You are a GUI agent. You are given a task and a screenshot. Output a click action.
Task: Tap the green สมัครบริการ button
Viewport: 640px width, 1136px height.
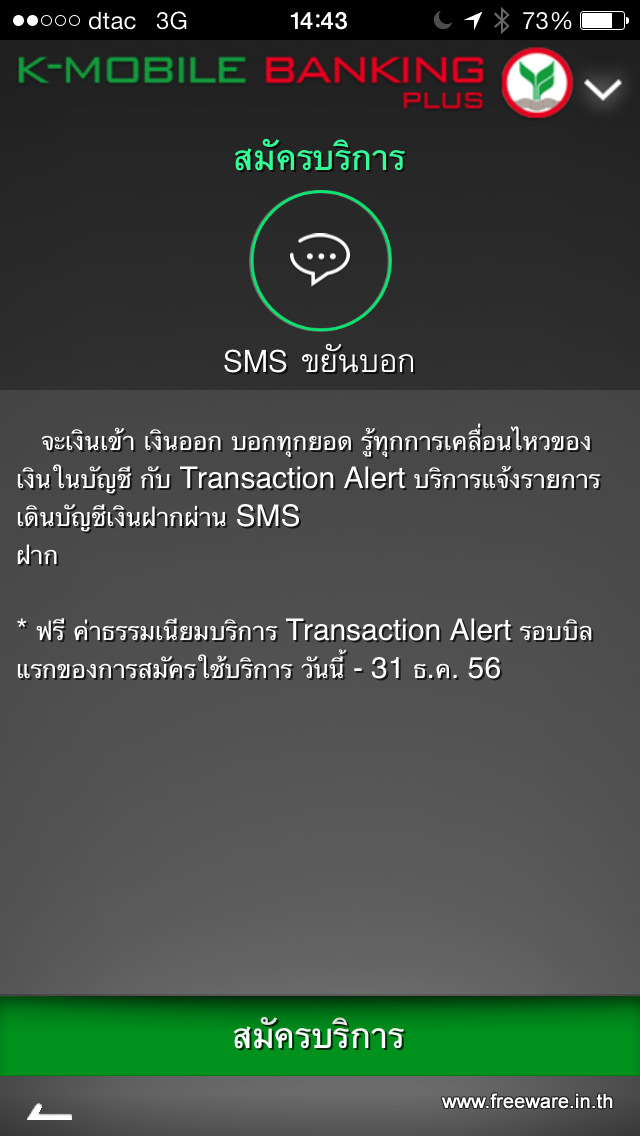click(320, 1036)
